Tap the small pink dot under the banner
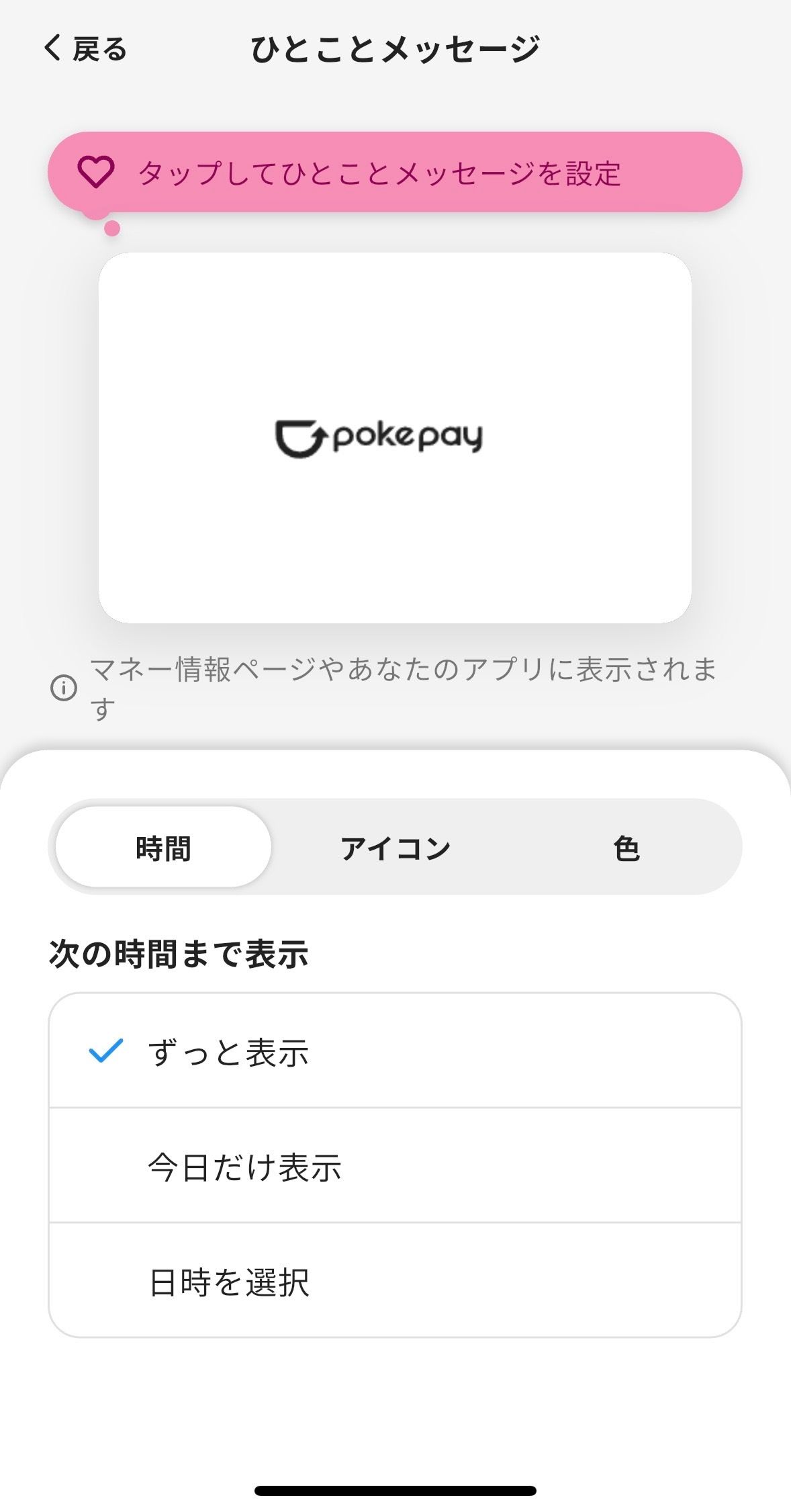The width and height of the screenshot is (791, 1512). click(x=113, y=227)
